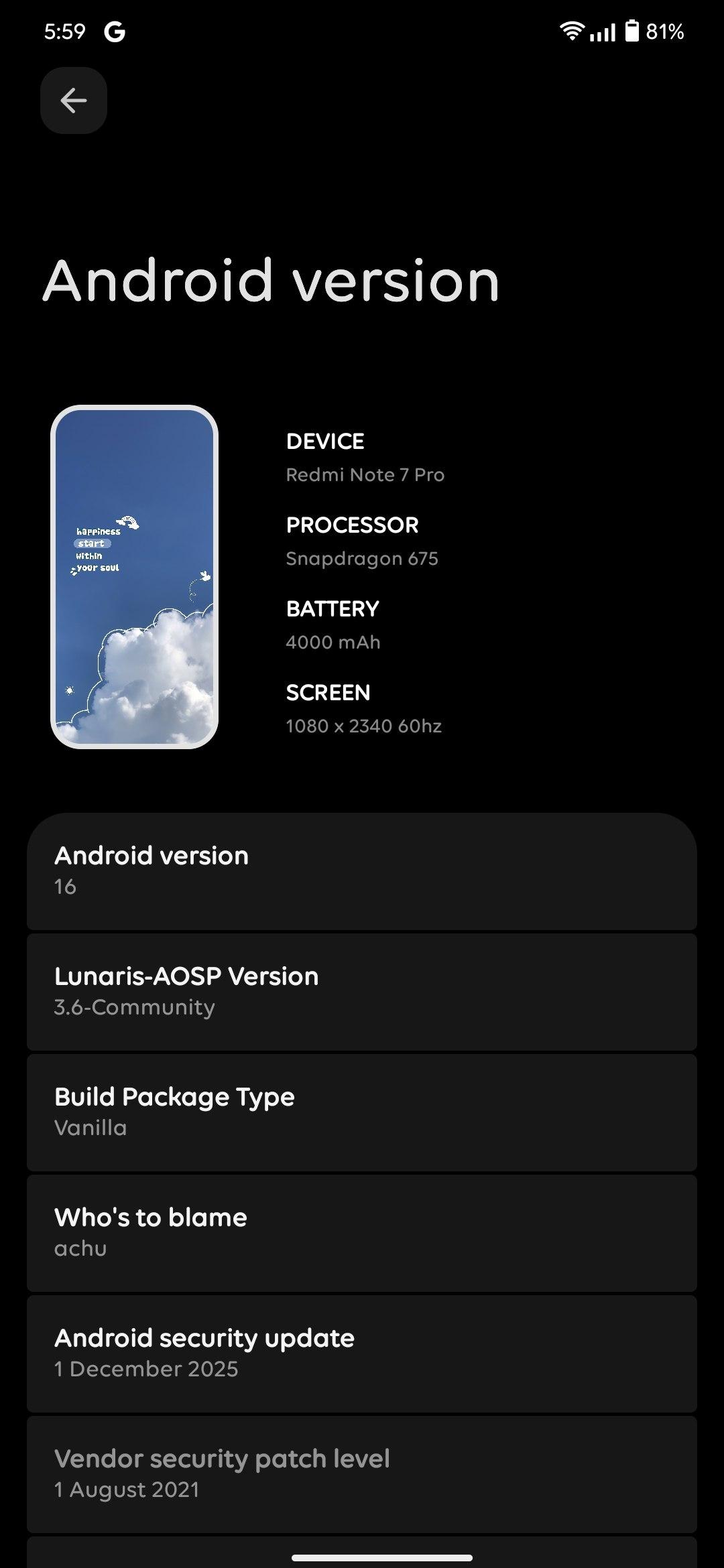Go back using the arrow button
The image size is (724, 1568).
pyautogui.click(x=74, y=101)
